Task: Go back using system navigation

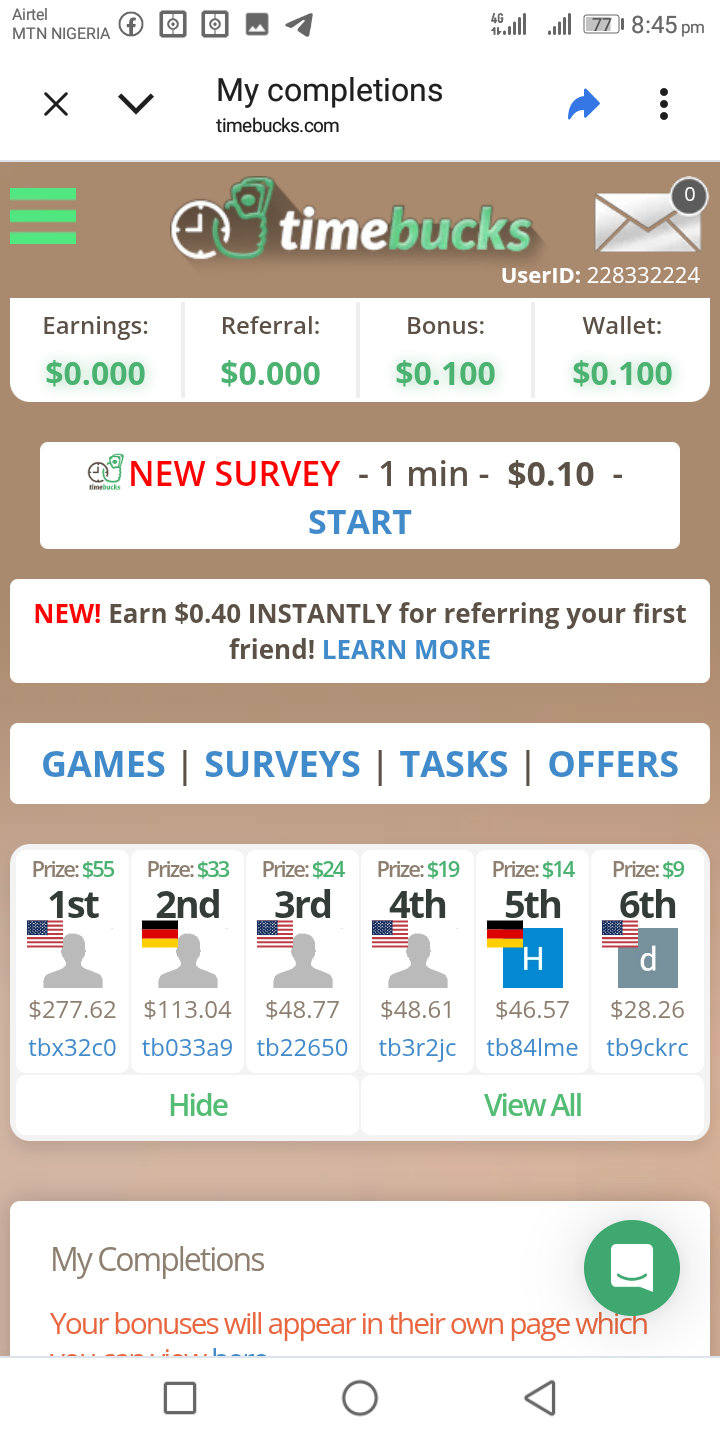Action: pos(540,1398)
